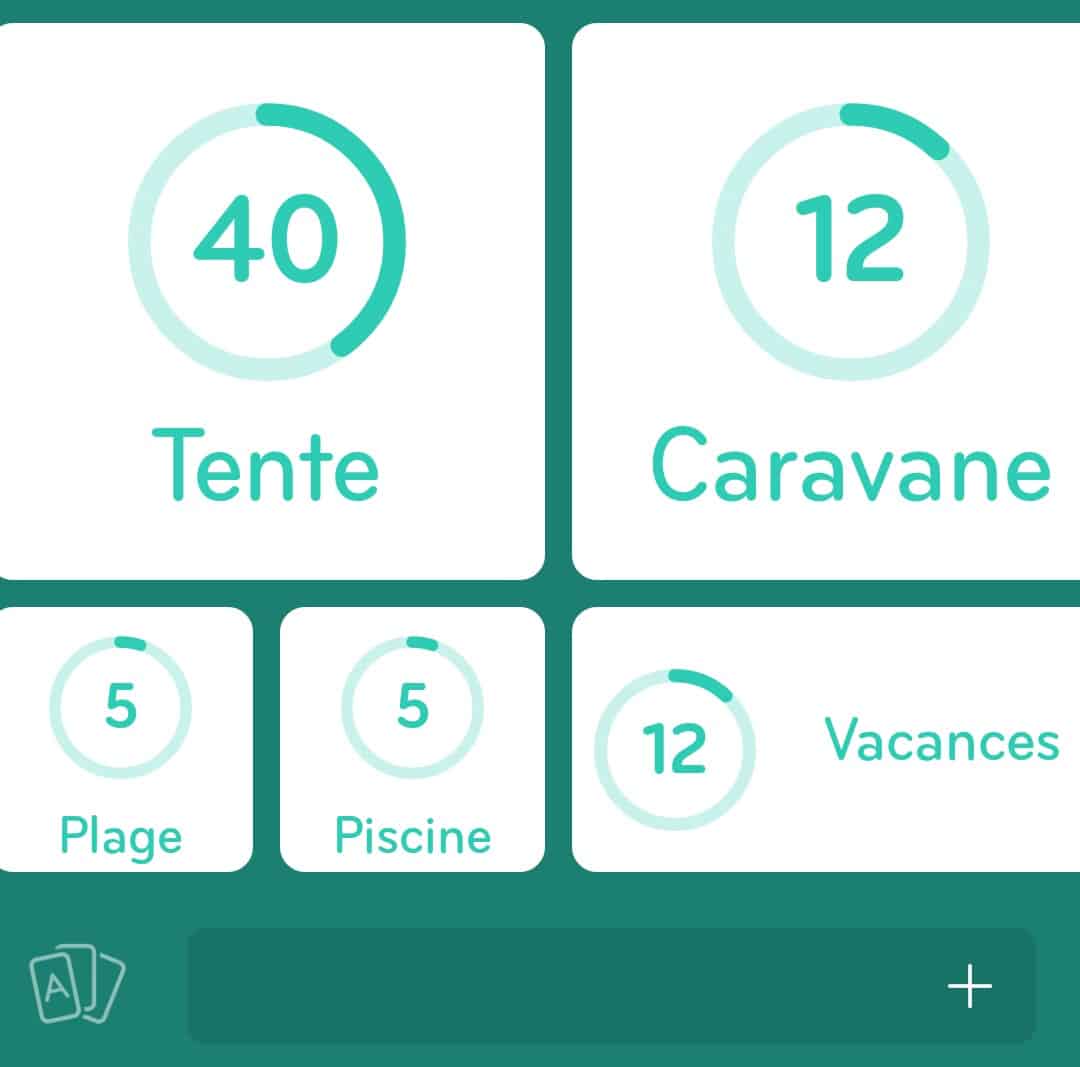This screenshot has height=1067, width=1080.
Task: Submit the answer with the plus button
Action: click(x=969, y=987)
